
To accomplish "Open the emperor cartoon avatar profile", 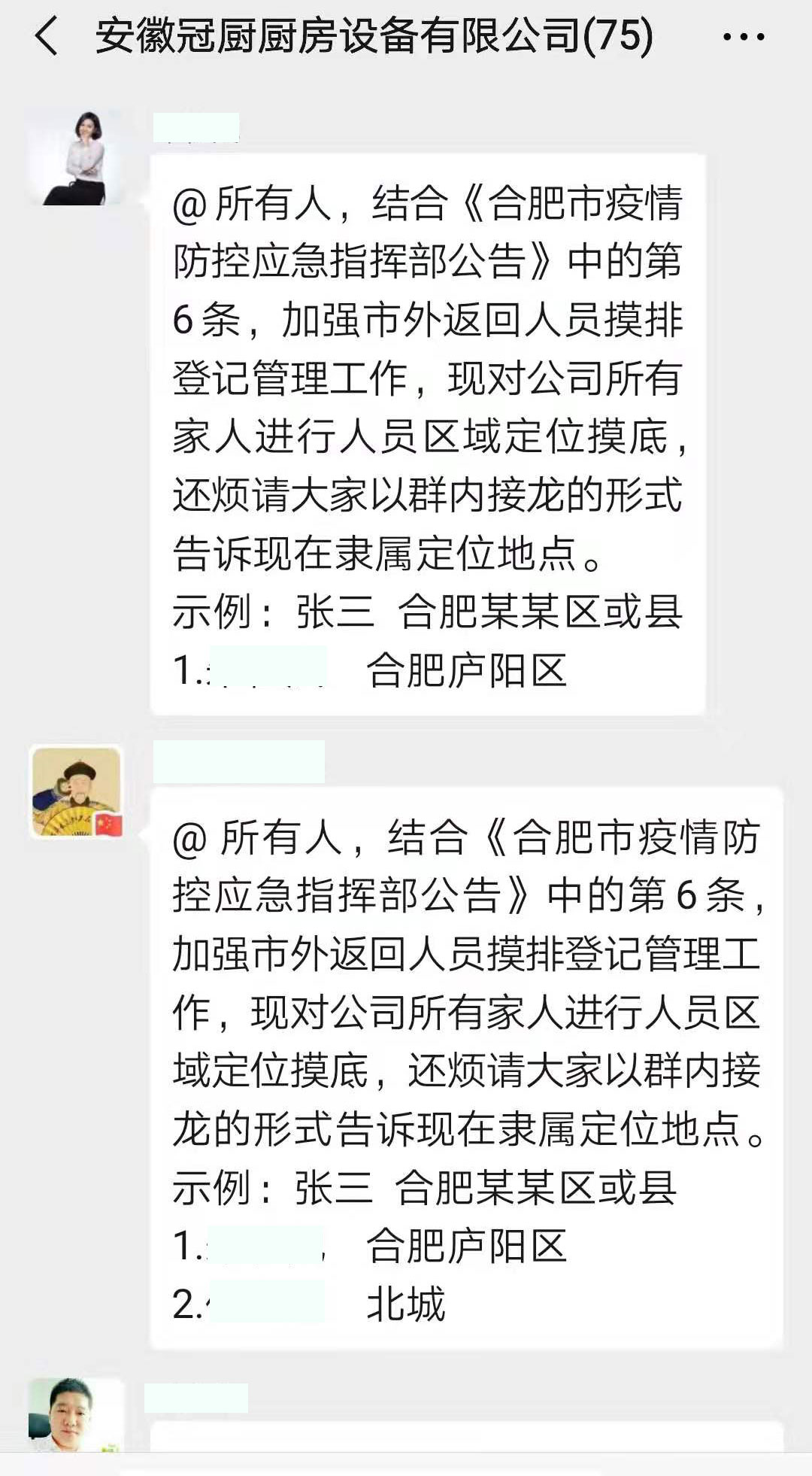I will pos(75,791).
